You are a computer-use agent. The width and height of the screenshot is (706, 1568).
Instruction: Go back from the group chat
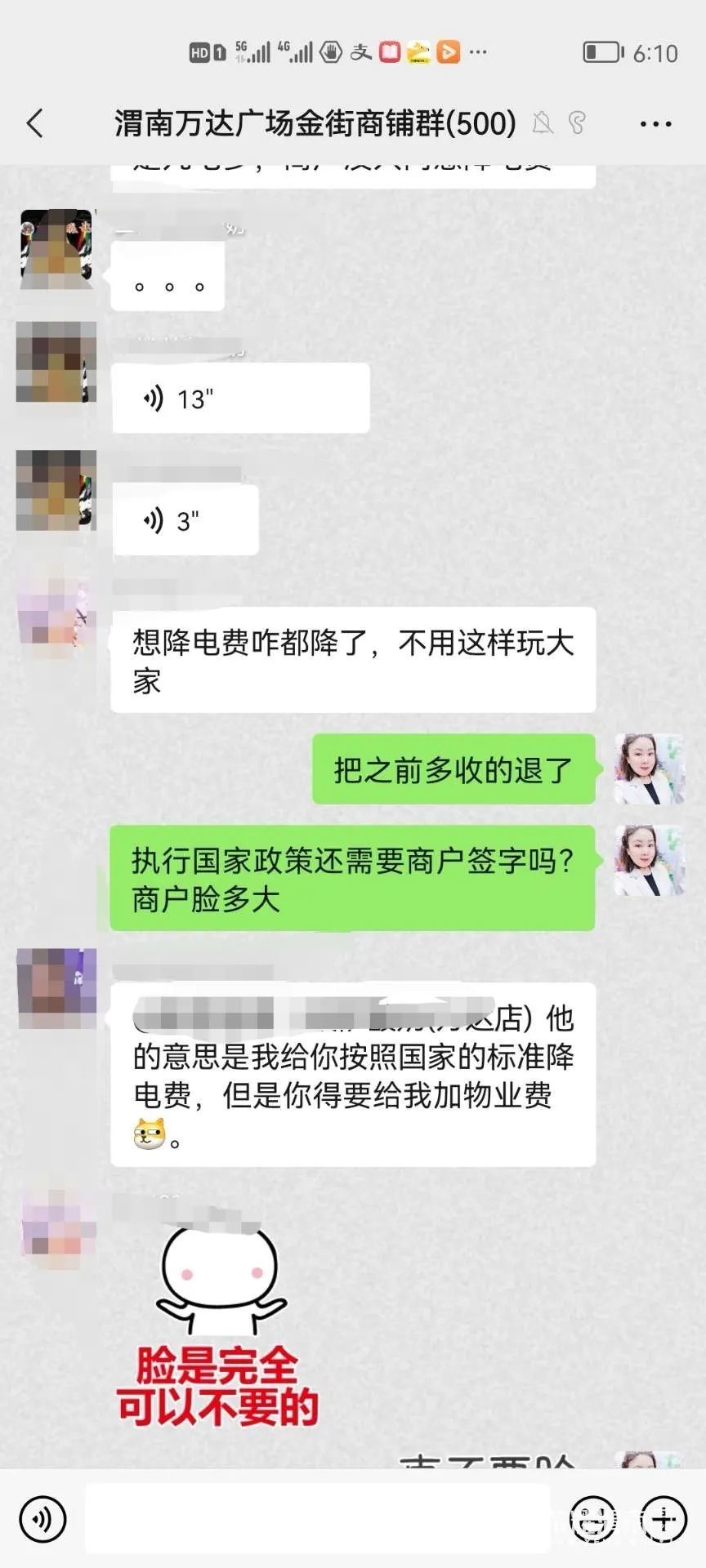34,124
